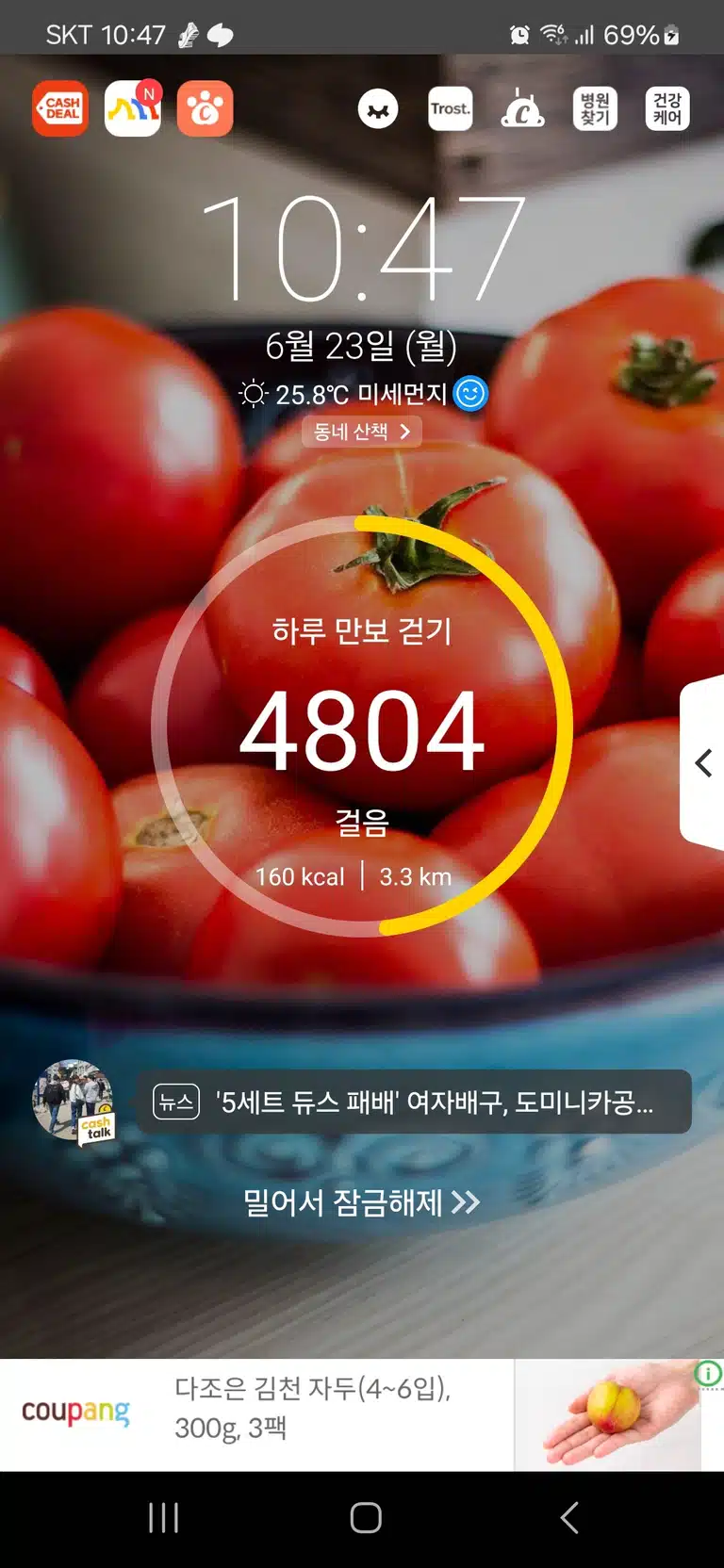Screen dimensions: 724x1568
Task: Open the Coupang 김천 자두 ad banner
Action: pyautogui.click(x=362, y=1414)
